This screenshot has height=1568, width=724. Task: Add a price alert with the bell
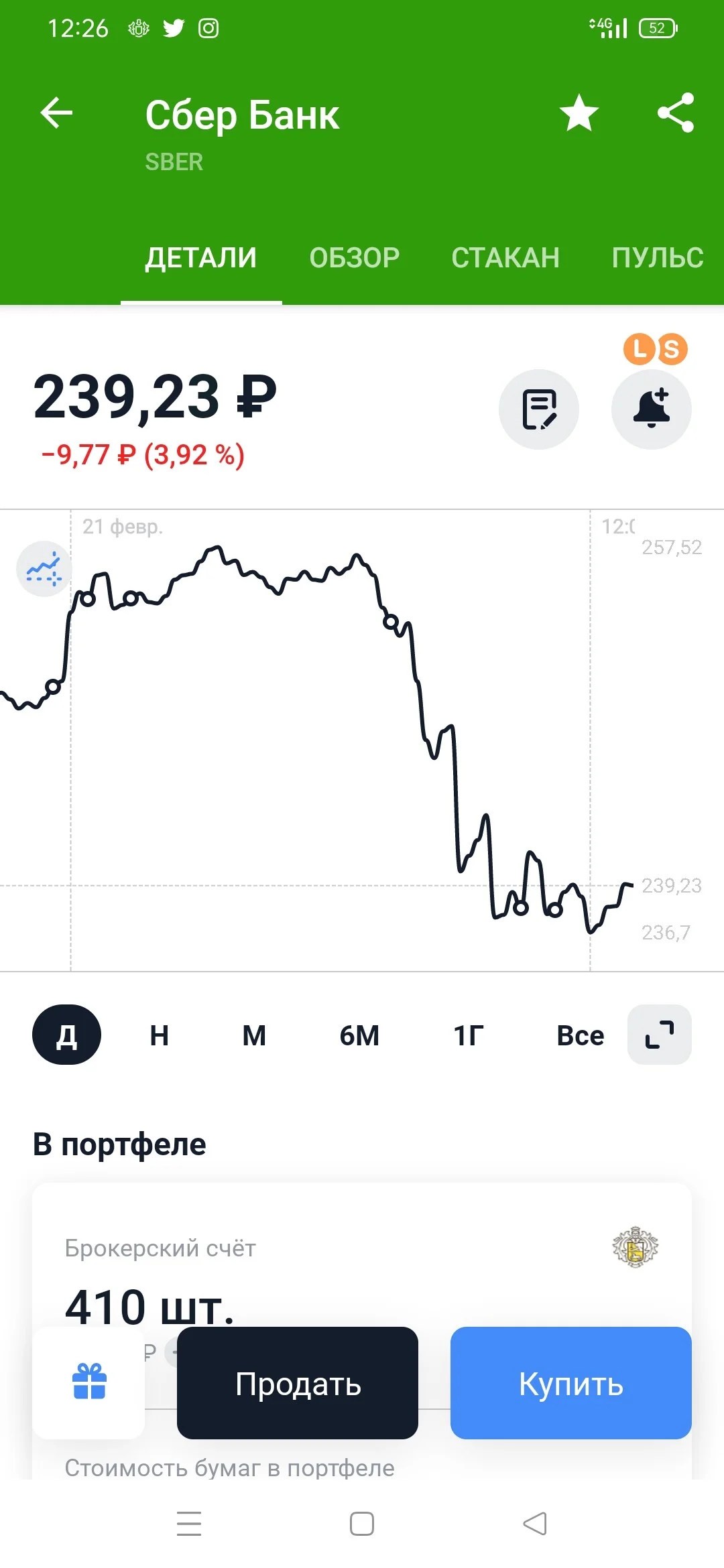pyautogui.click(x=652, y=409)
